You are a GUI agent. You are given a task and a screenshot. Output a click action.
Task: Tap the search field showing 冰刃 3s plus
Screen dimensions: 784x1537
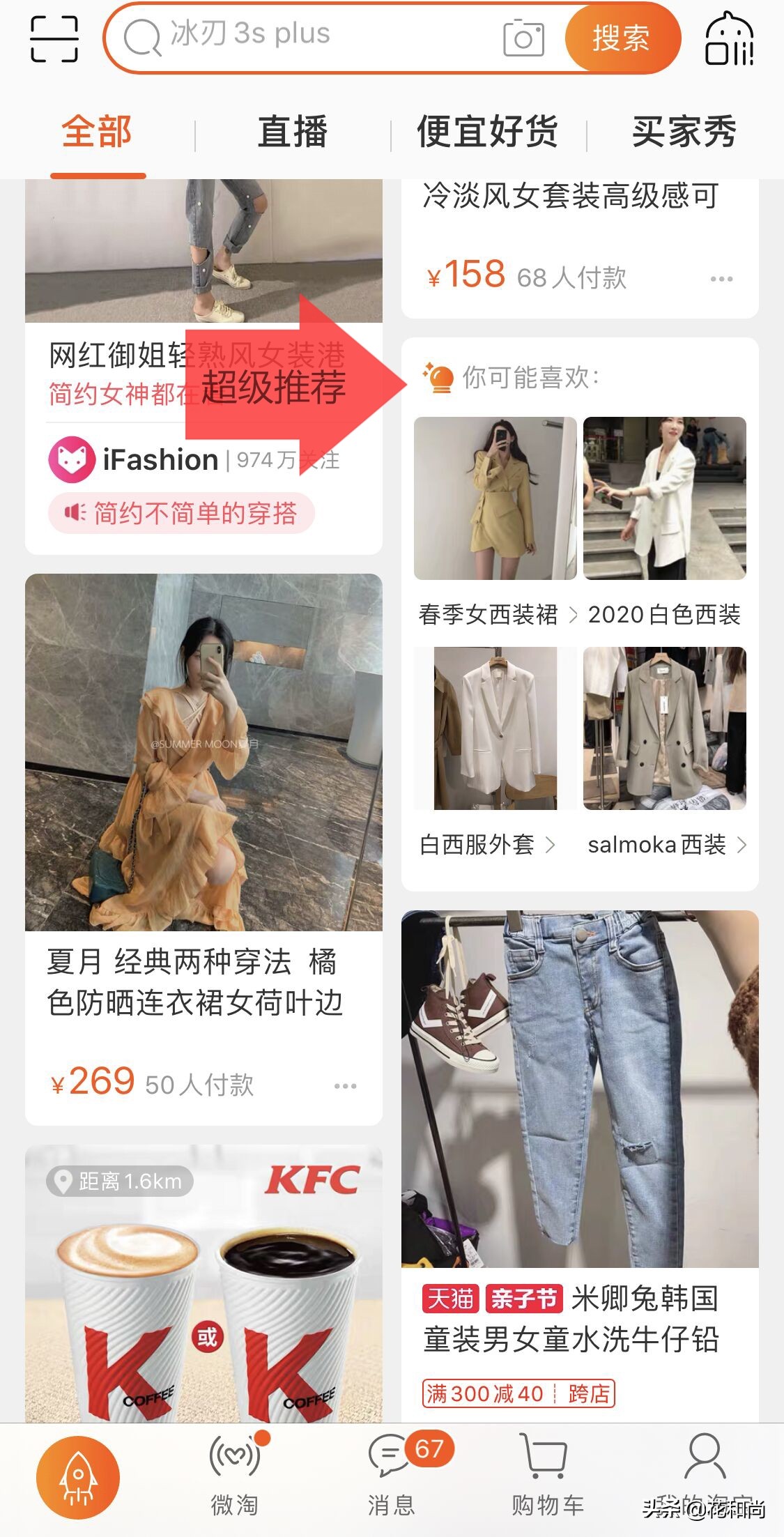pyautogui.click(x=307, y=36)
